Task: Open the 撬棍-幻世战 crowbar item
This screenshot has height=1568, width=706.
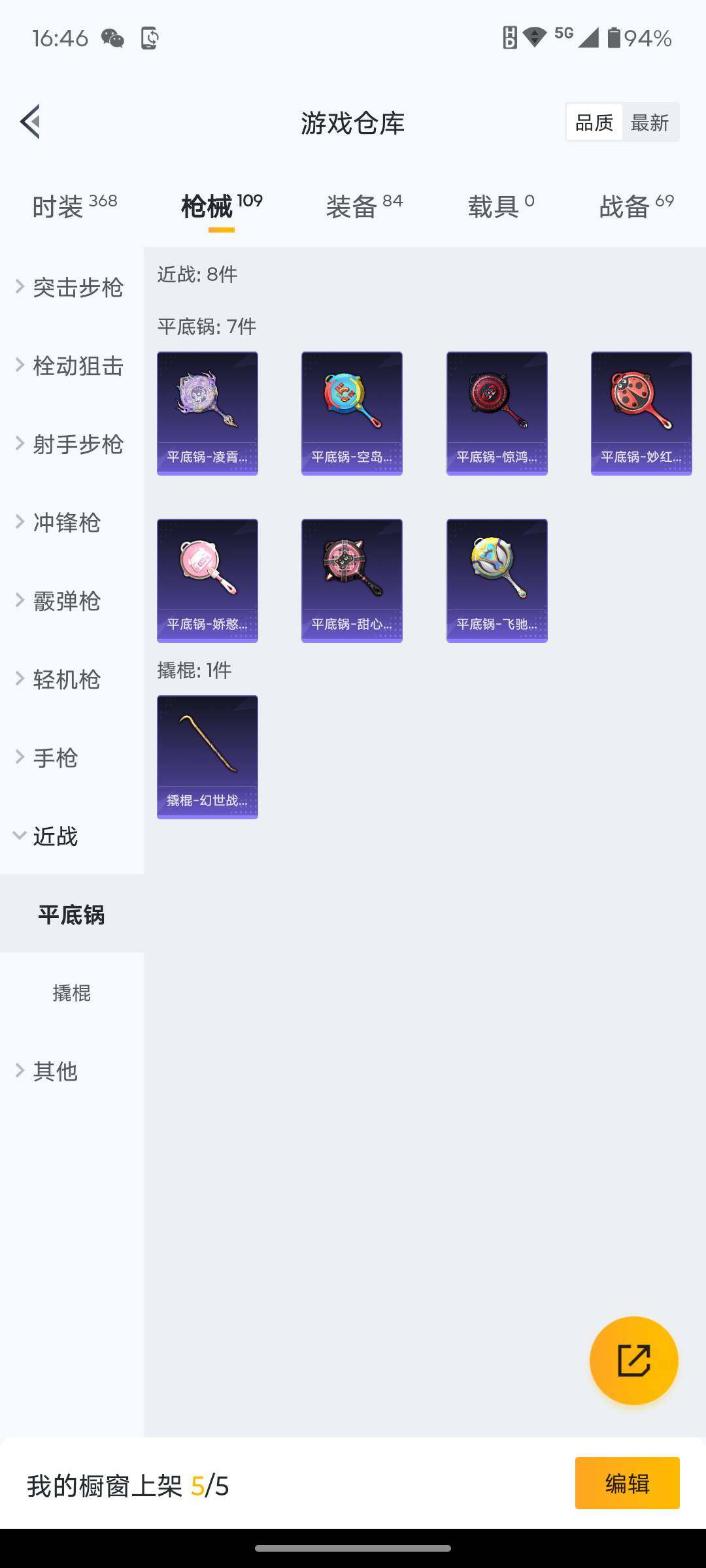Action: tap(207, 757)
